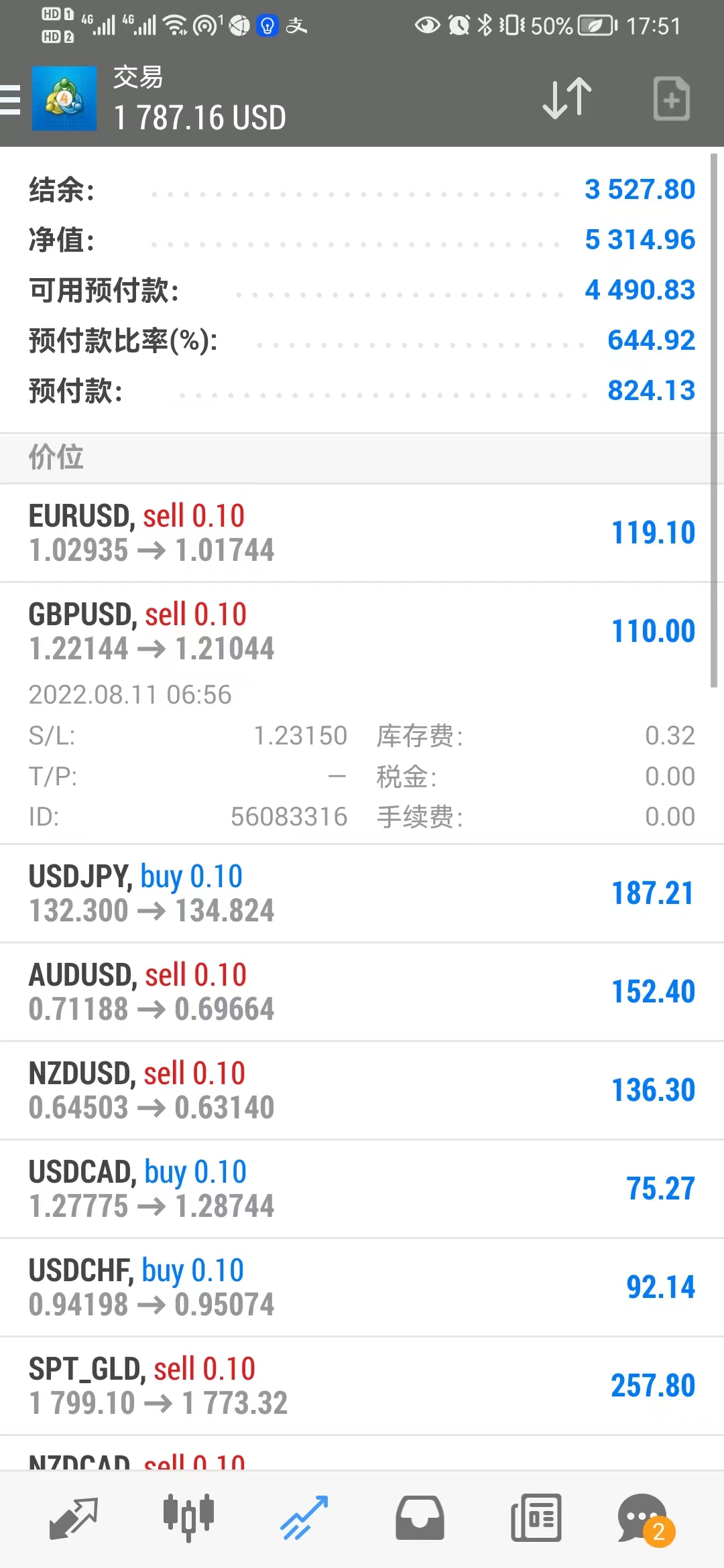
Task: Expand the SPT_GLD sell position
Action: 362,1386
